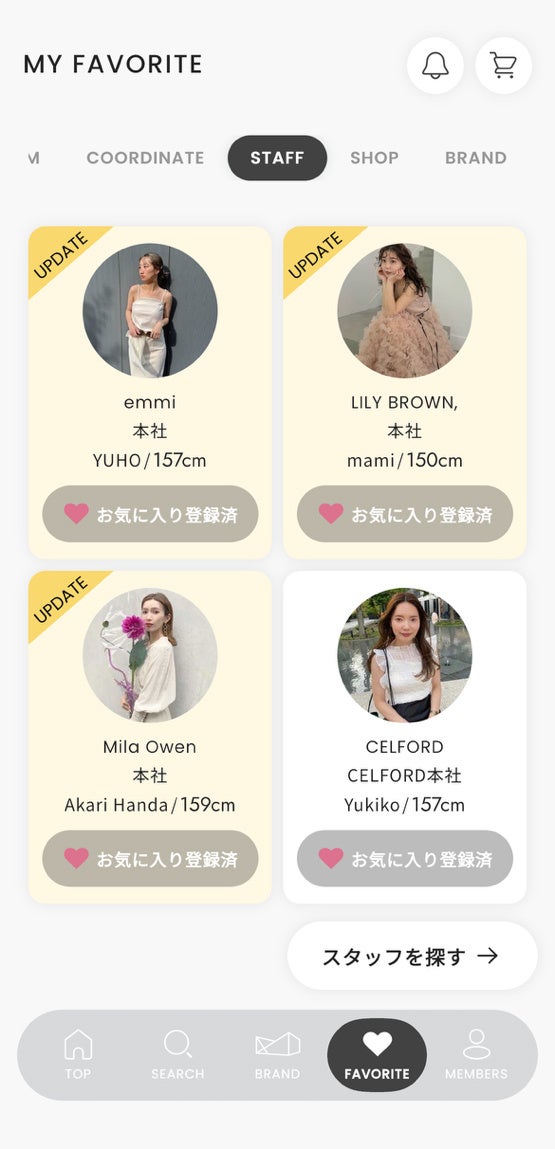Select the SHOP tab
This screenshot has height=1149, width=555.
click(374, 158)
